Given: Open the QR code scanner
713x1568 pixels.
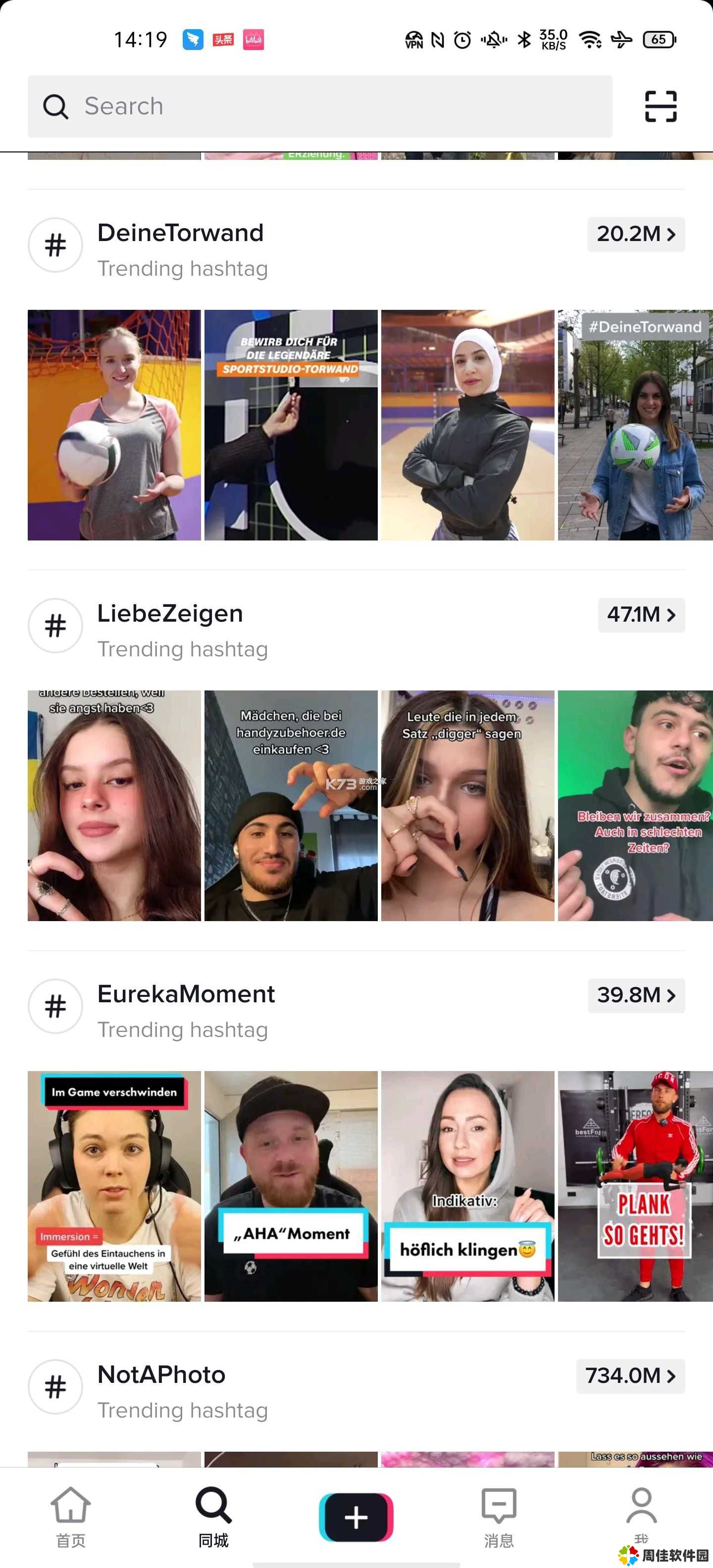Looking at the screenshot, I should (660, 106).
